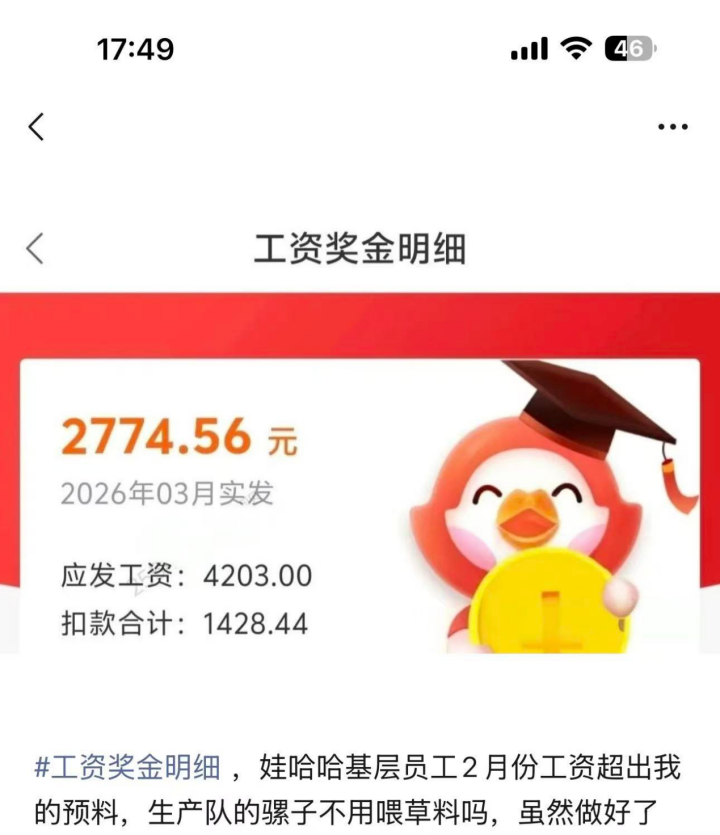View the post's salary screenshot image
This screenshot has width=720, height=835.
point(360,470)
